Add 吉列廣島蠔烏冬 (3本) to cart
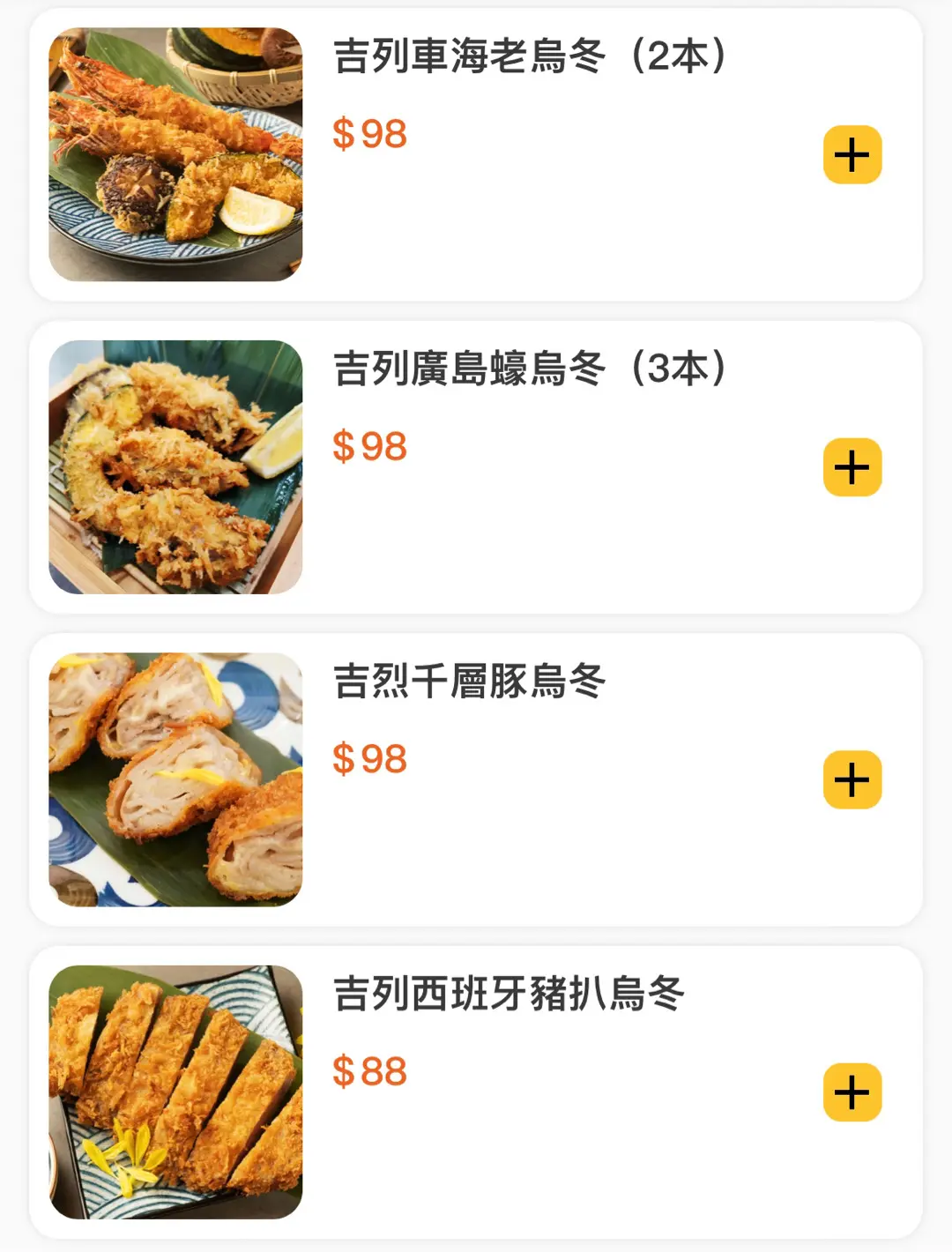 point(852,467)
